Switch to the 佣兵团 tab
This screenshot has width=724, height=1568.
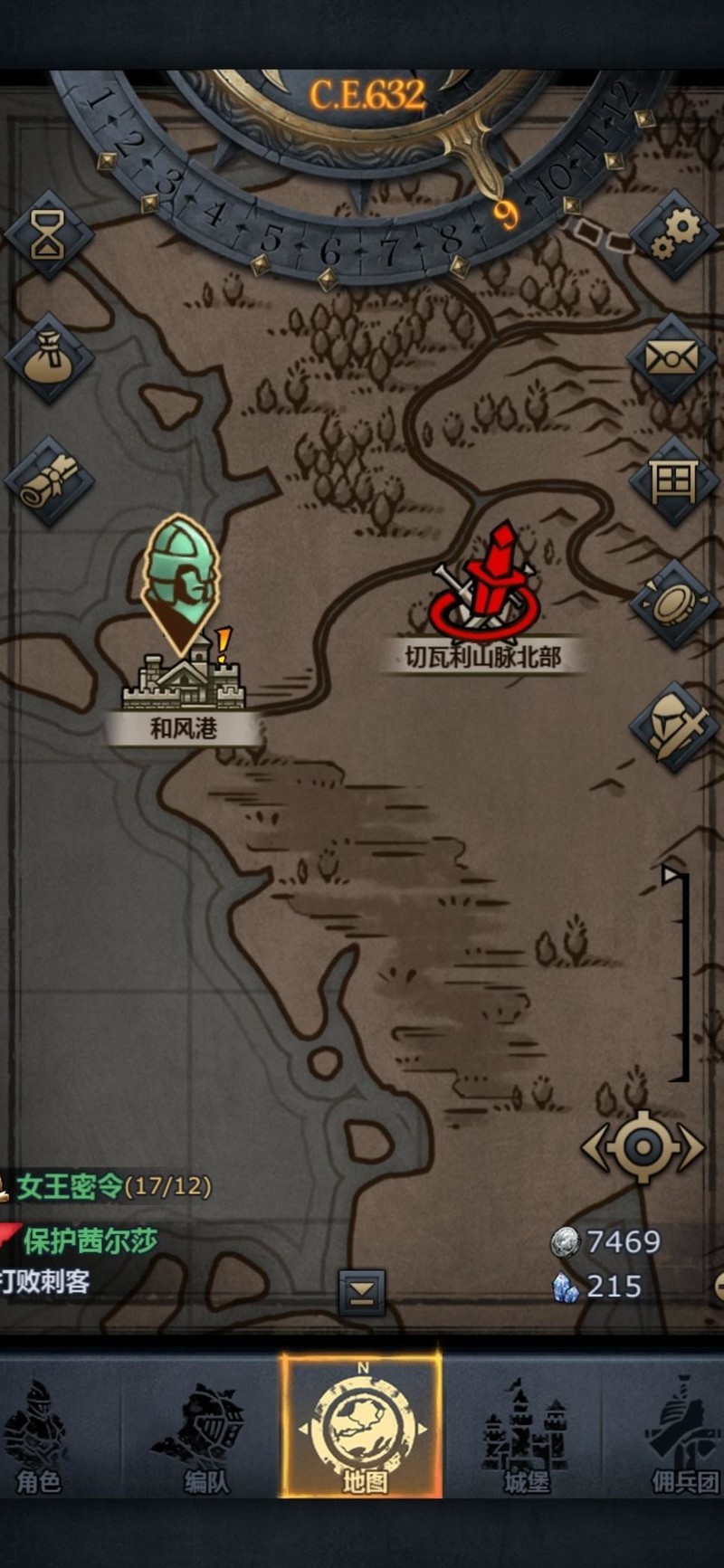coord(685,1437)
